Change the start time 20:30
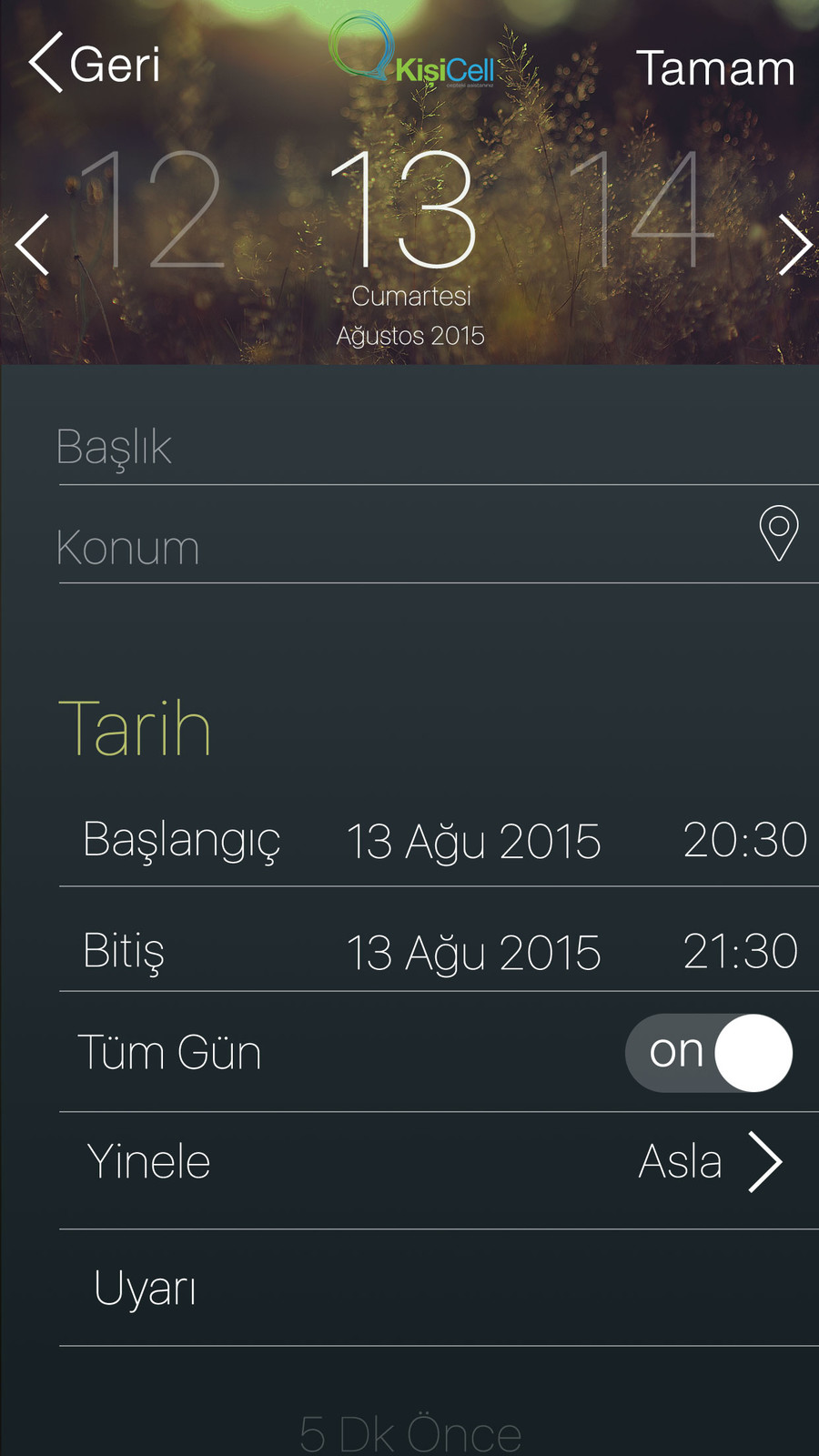The image size is (819, 1456). tap(744, 839)
